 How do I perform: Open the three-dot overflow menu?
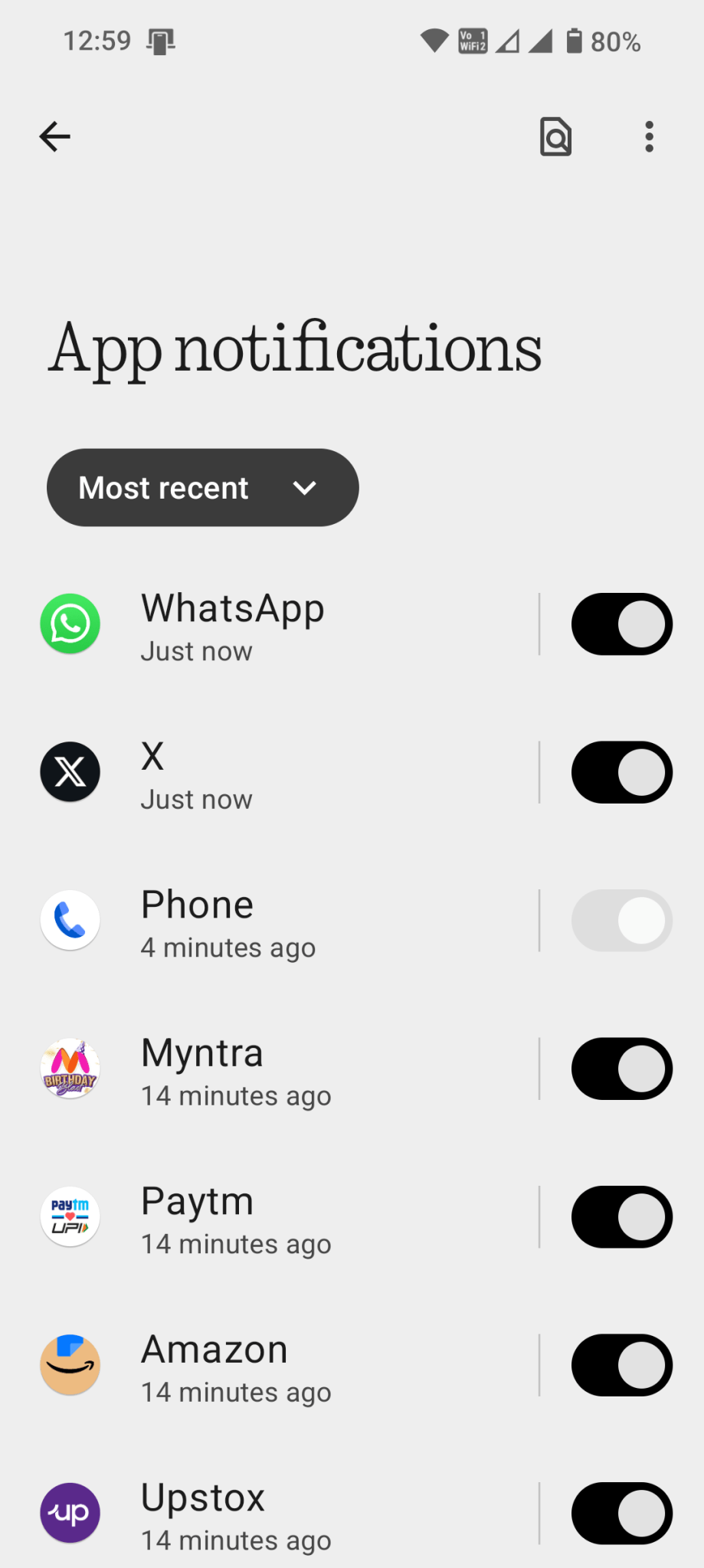click(x=648, y=136)
